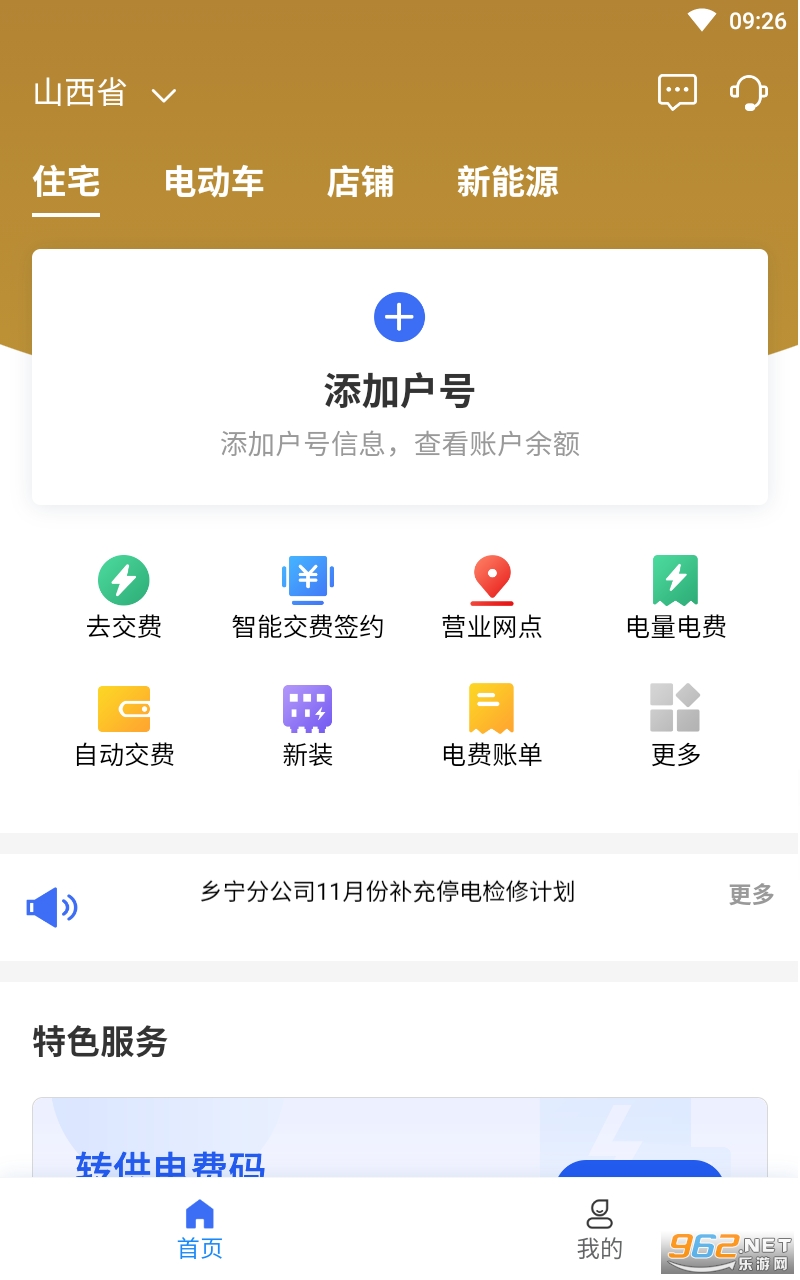
Task: Select the 新能源 tab
Action: pos(507,182)
